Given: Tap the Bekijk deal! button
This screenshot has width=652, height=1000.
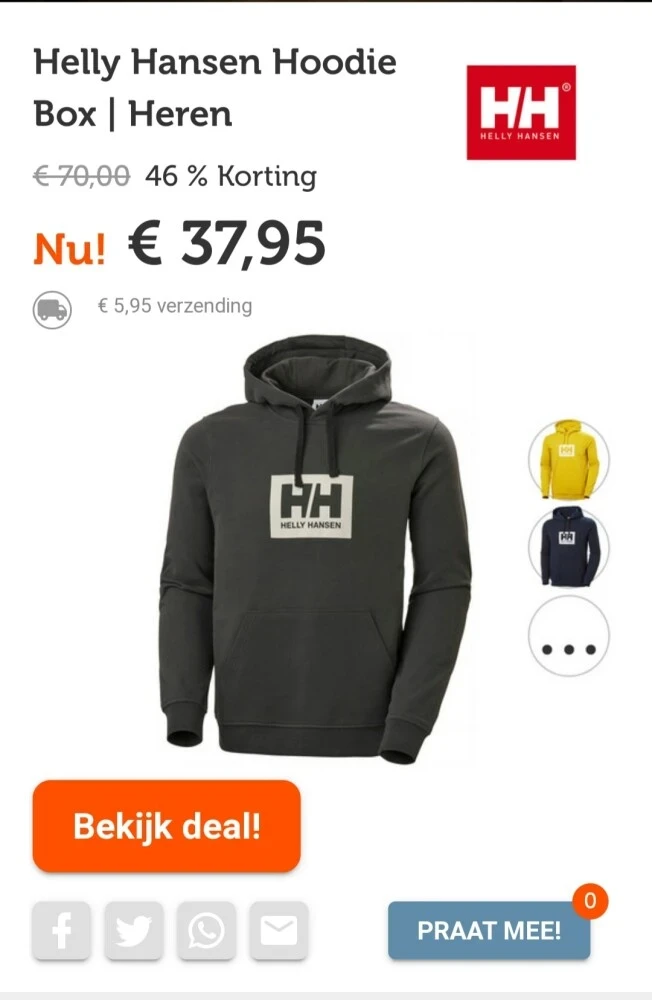Looking at the screenshot, I should (x=166, y=826).
